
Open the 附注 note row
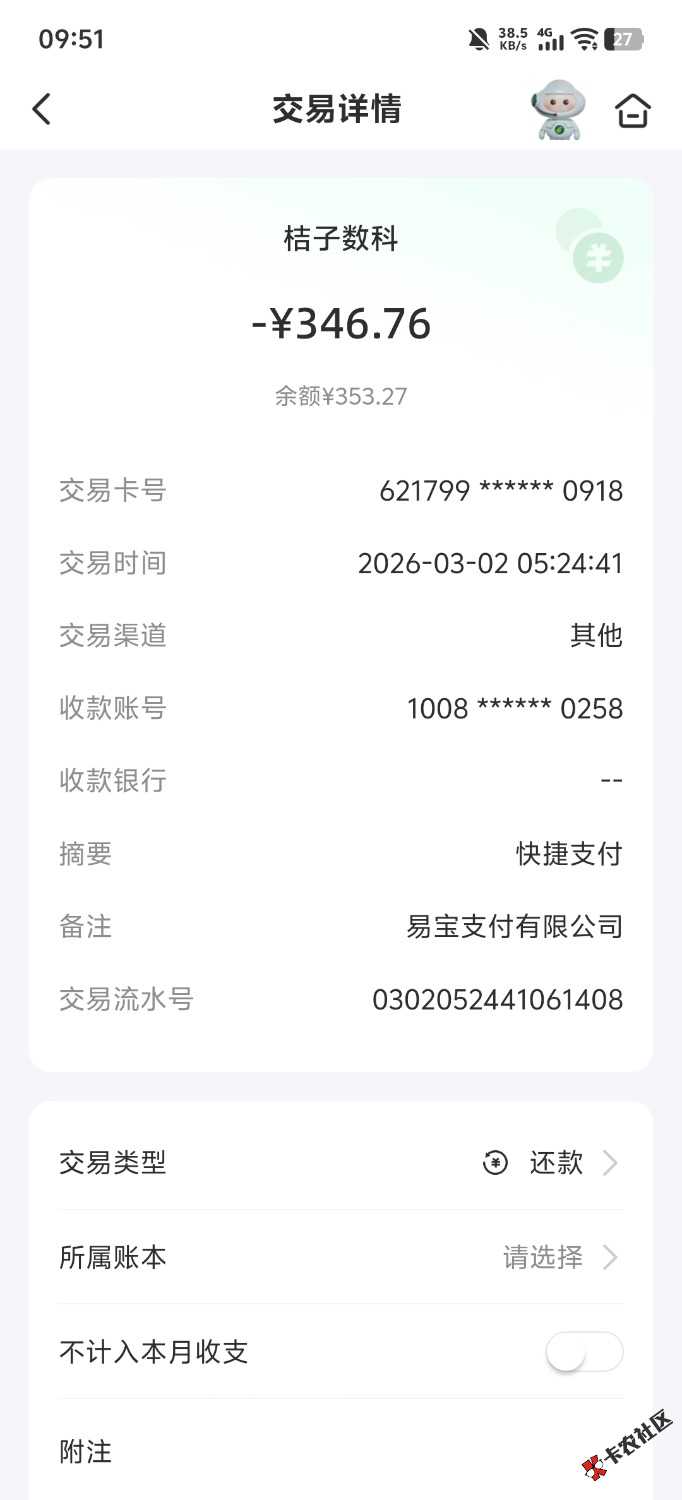click(x=340, y=1450)
